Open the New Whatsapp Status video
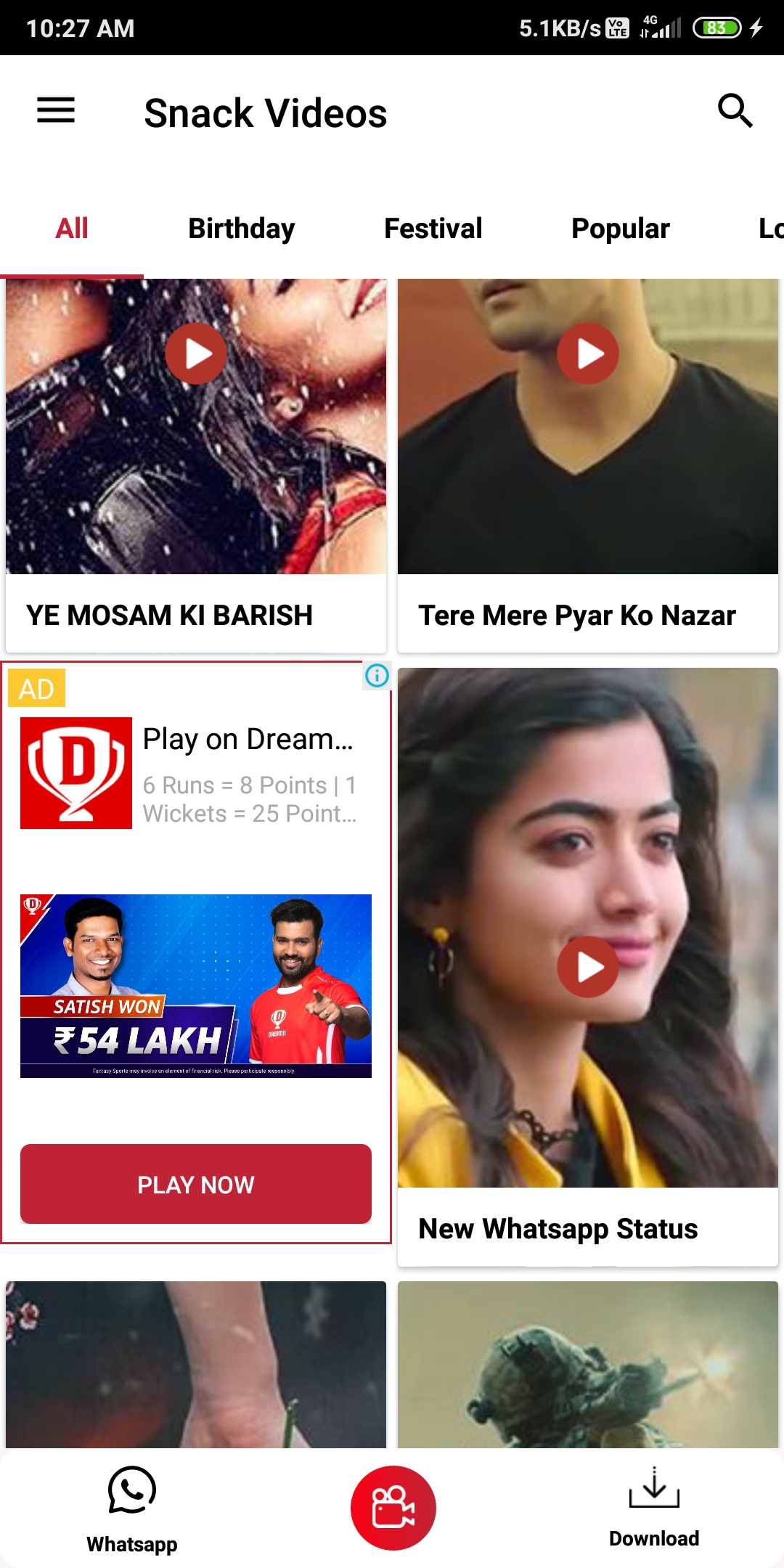Image resolution: width=784 pixels, height=1568 pixels. [x=588, y=967]
